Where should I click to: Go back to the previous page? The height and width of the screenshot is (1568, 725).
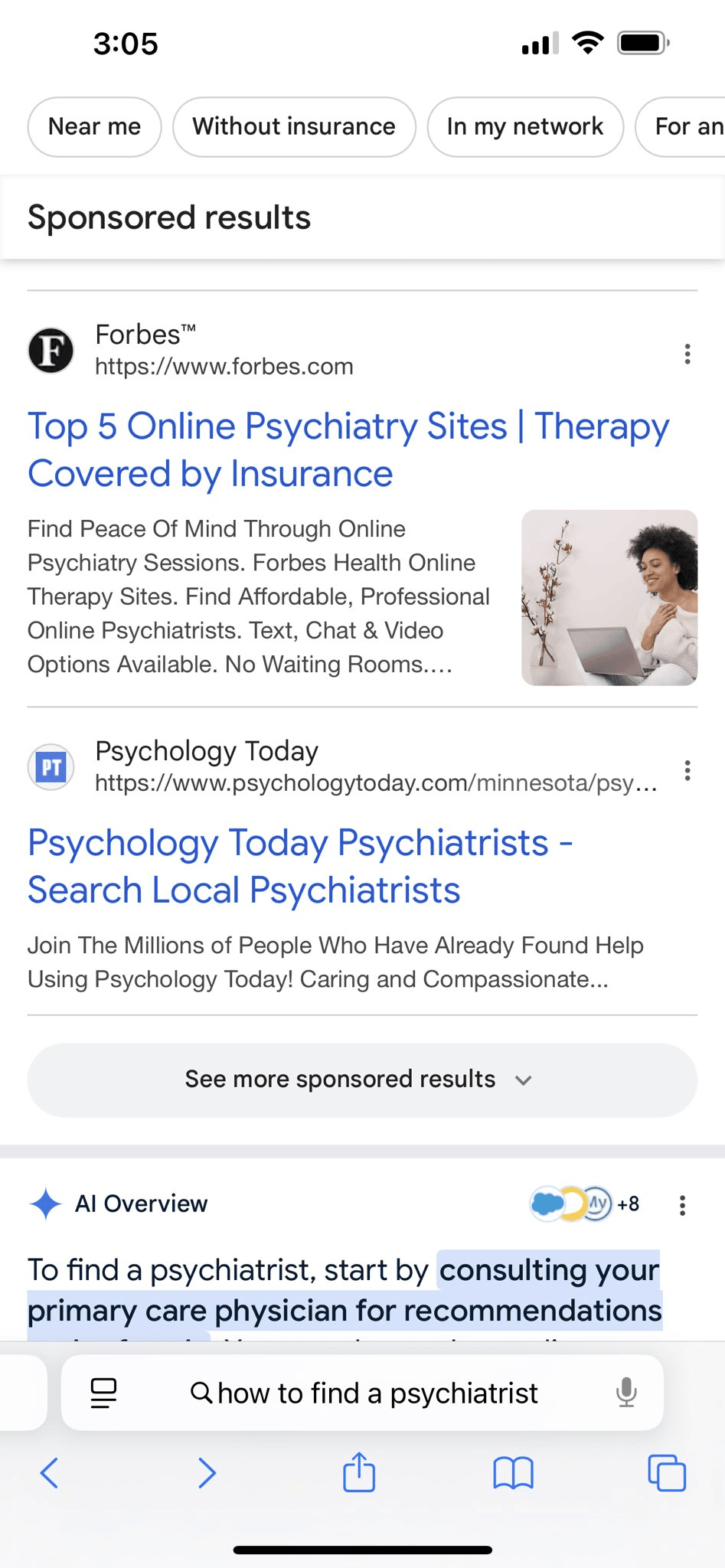[x=49, y=1473]
